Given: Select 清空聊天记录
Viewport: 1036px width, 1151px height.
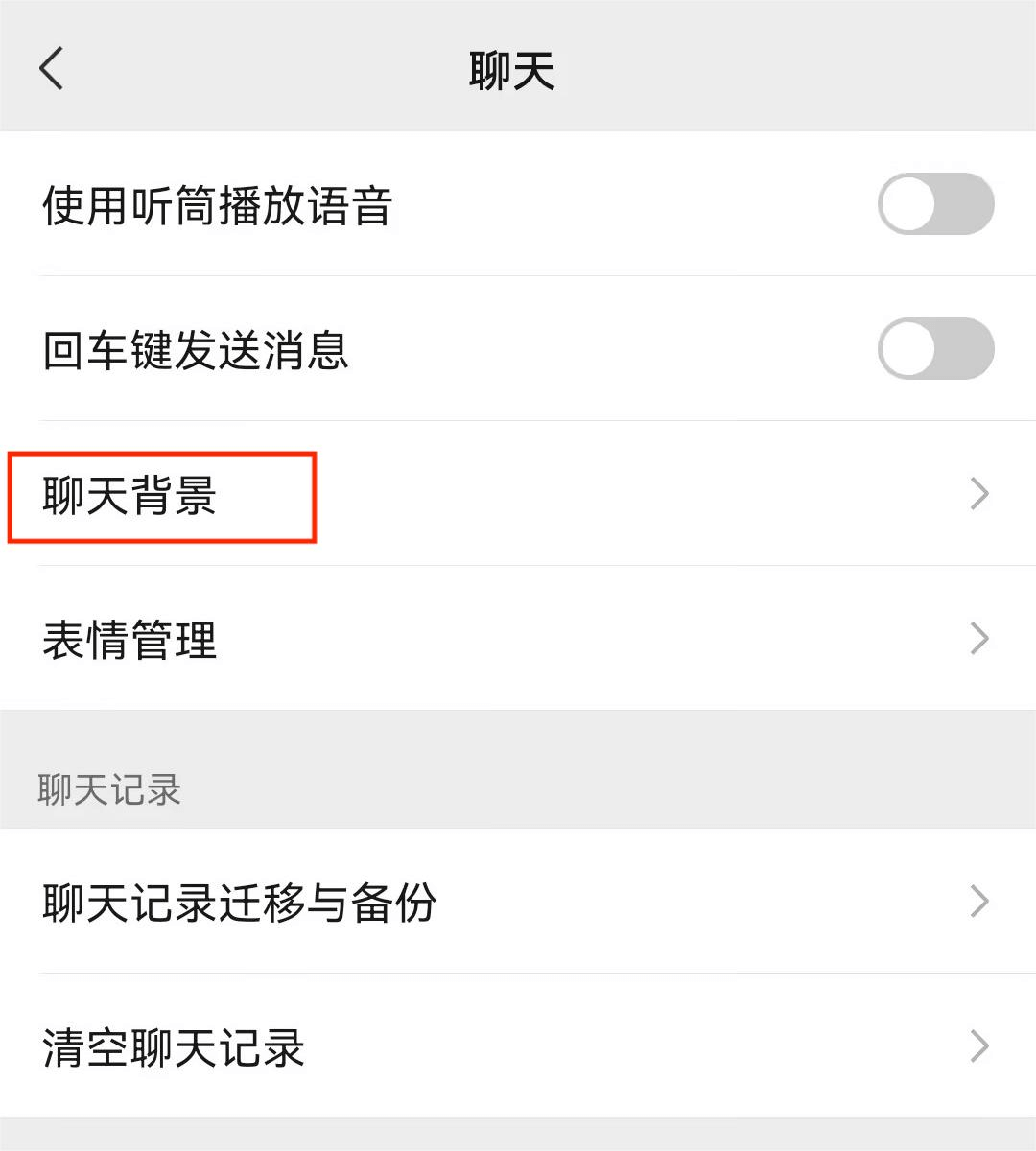Looking at the screenshot, I should (518, 1046).
